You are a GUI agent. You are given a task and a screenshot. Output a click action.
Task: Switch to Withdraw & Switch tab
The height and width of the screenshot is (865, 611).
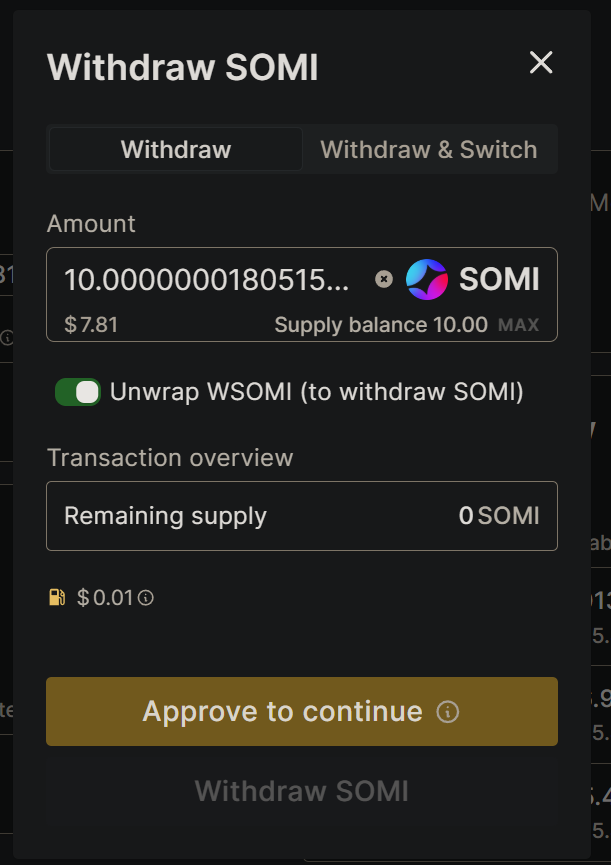[428, 150]
